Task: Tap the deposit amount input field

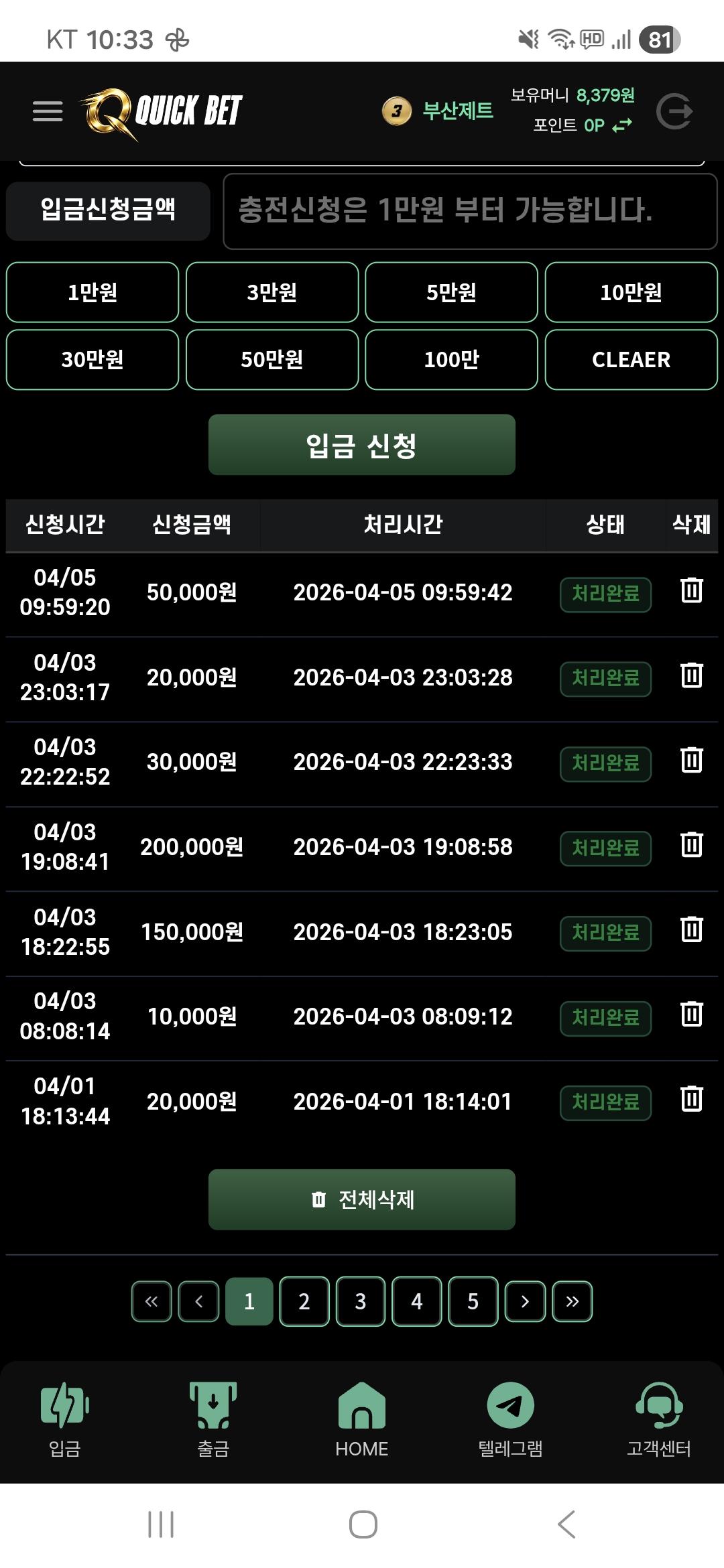Action: click(470, 212)
